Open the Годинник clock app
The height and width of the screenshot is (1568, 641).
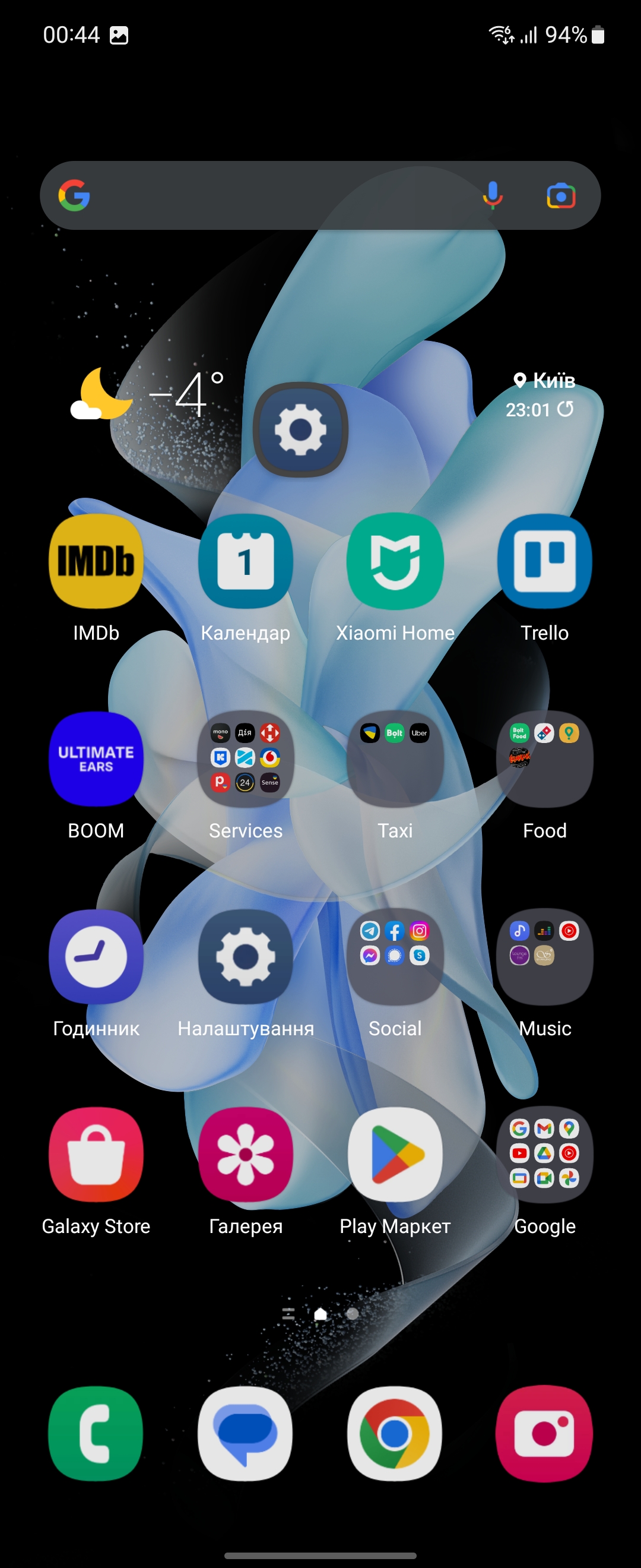pos(96,957)
